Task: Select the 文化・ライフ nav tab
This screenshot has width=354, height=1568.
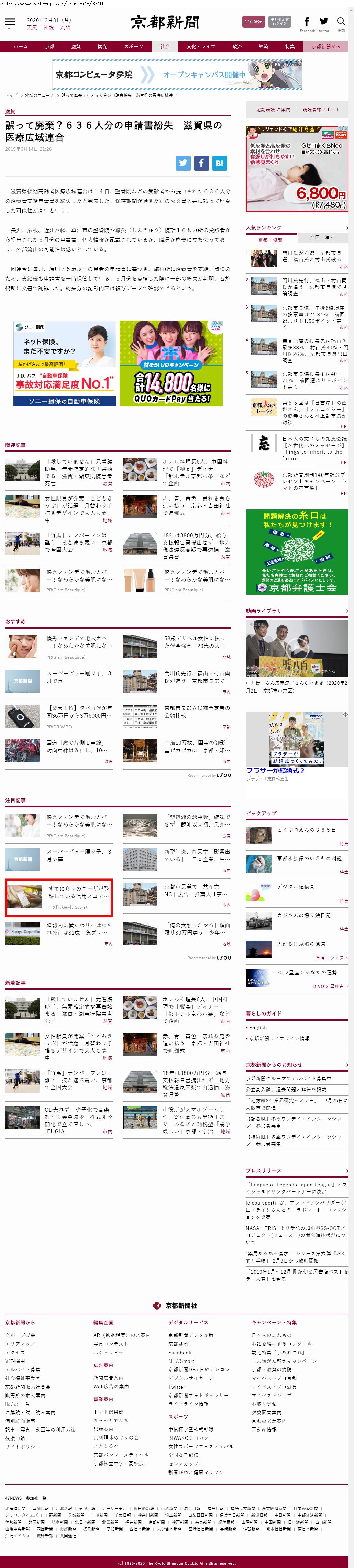Action: point(201,46)
